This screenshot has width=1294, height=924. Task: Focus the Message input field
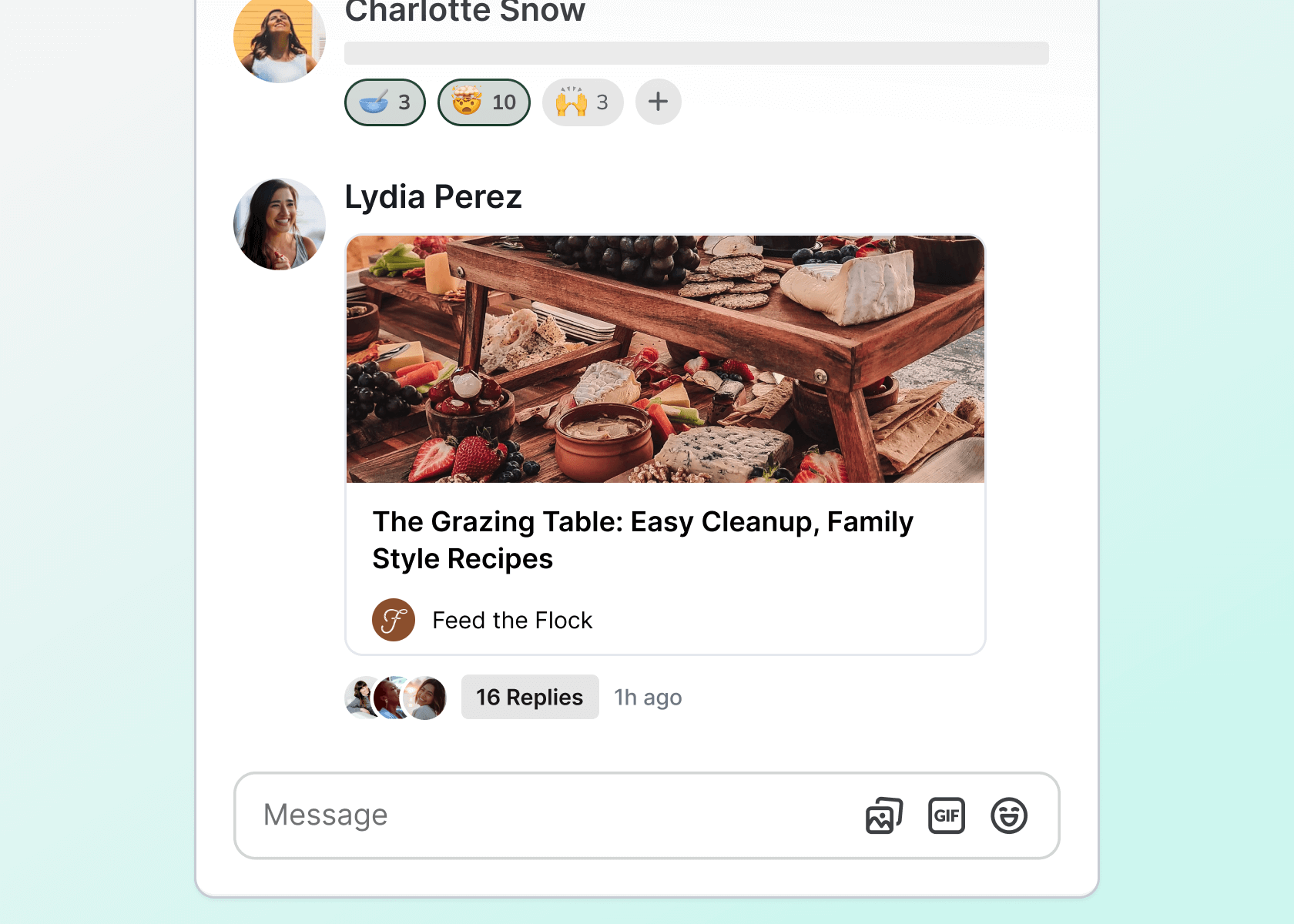[539, 815]
